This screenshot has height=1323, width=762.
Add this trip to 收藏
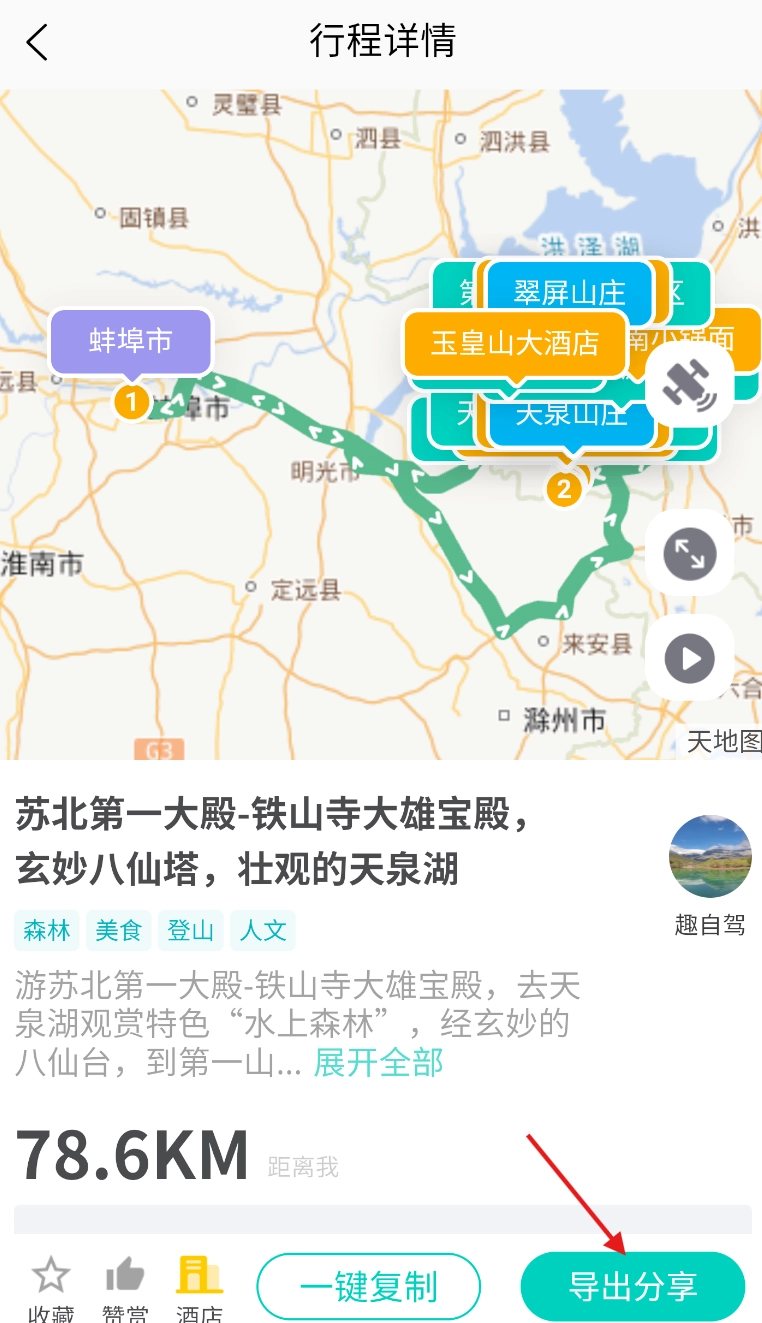tap(50, 1286)
